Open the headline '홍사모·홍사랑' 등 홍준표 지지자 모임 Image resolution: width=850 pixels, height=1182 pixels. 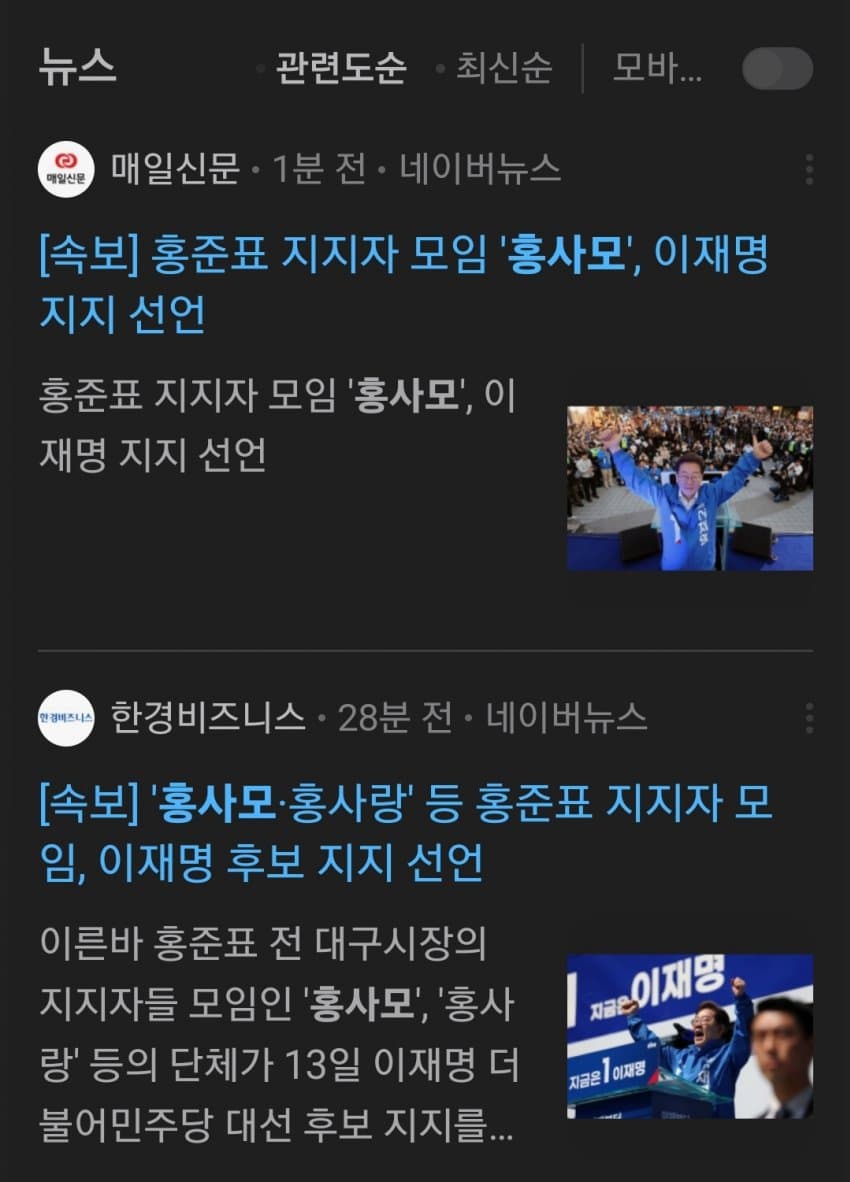pos(405,833)
